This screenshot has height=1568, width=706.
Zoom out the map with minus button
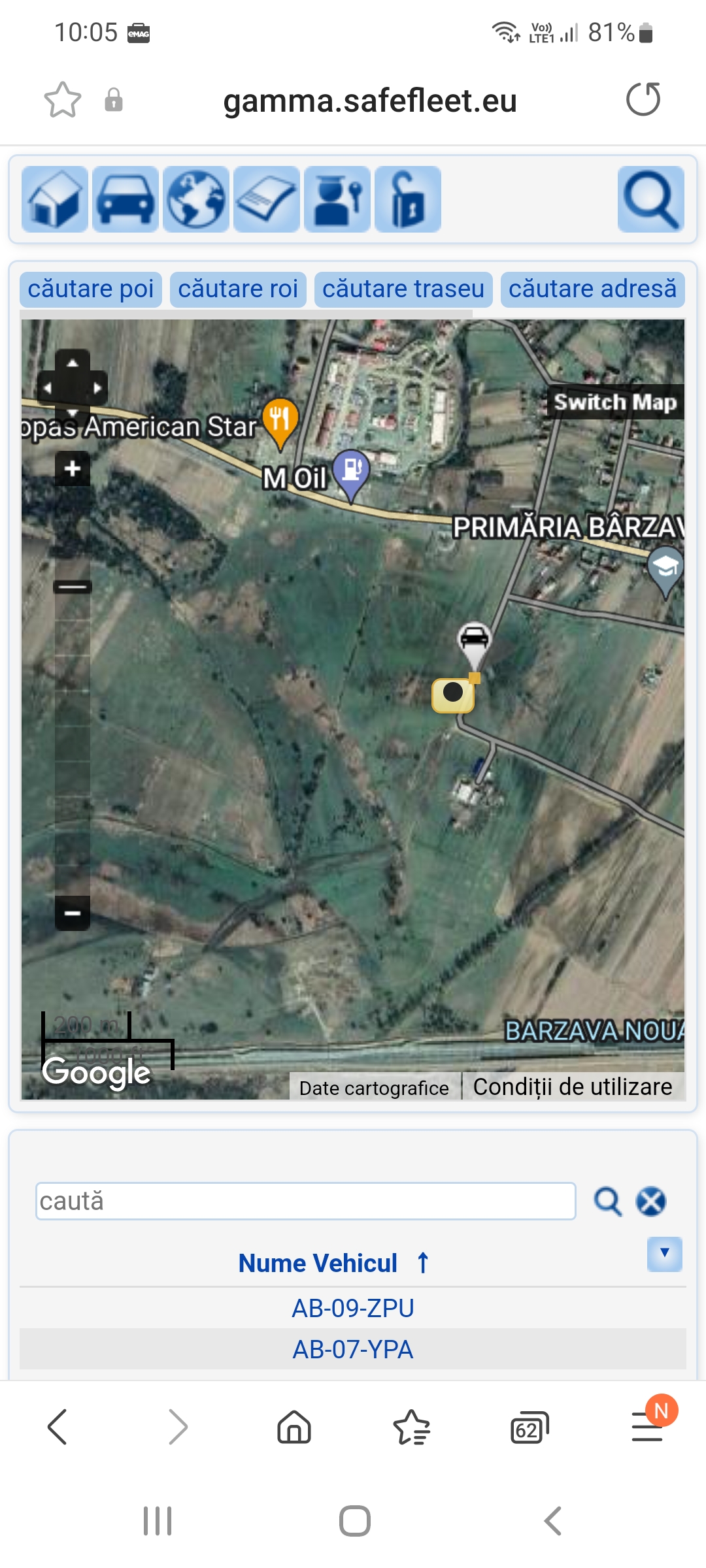73,913
